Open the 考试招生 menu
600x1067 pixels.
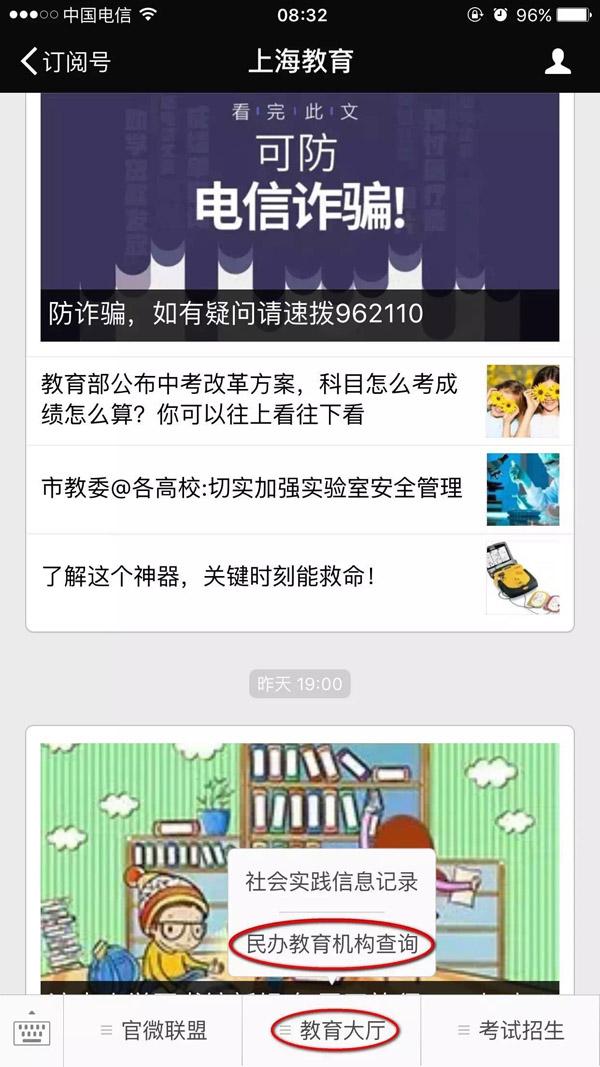pos(511,1031)
